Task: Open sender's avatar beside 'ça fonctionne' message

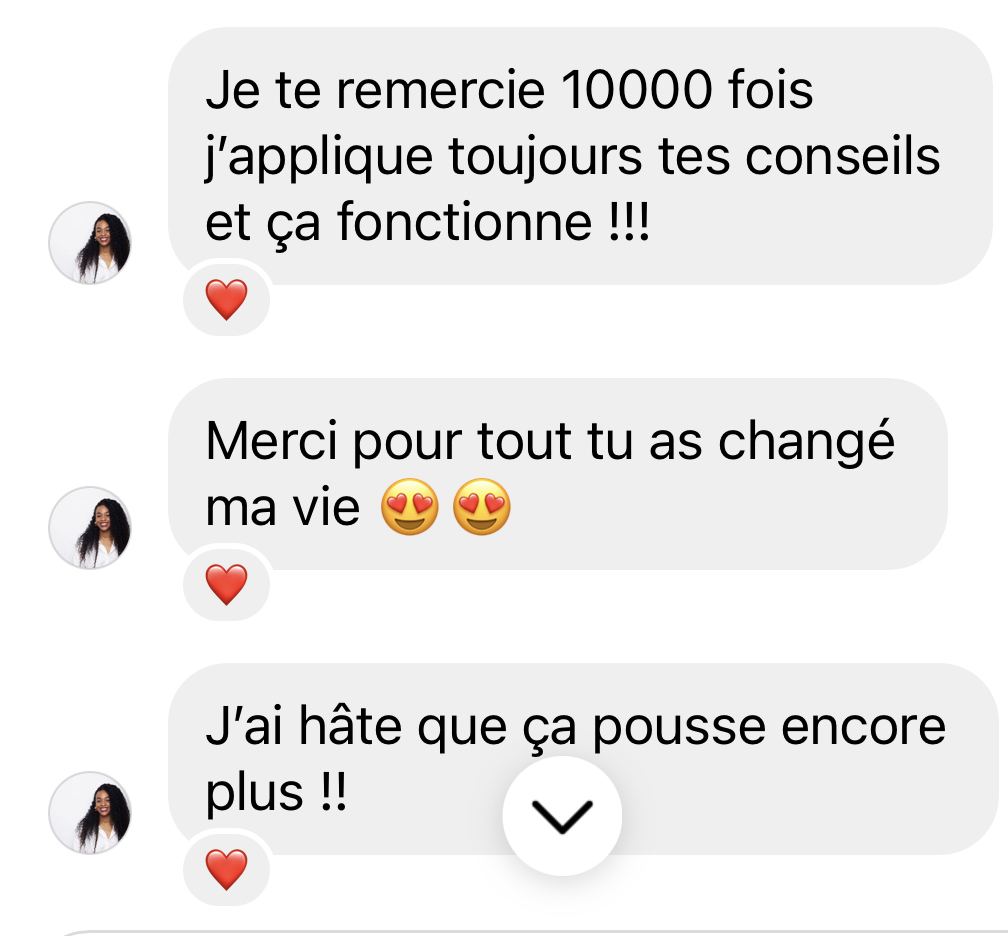Action: (91, 243)
